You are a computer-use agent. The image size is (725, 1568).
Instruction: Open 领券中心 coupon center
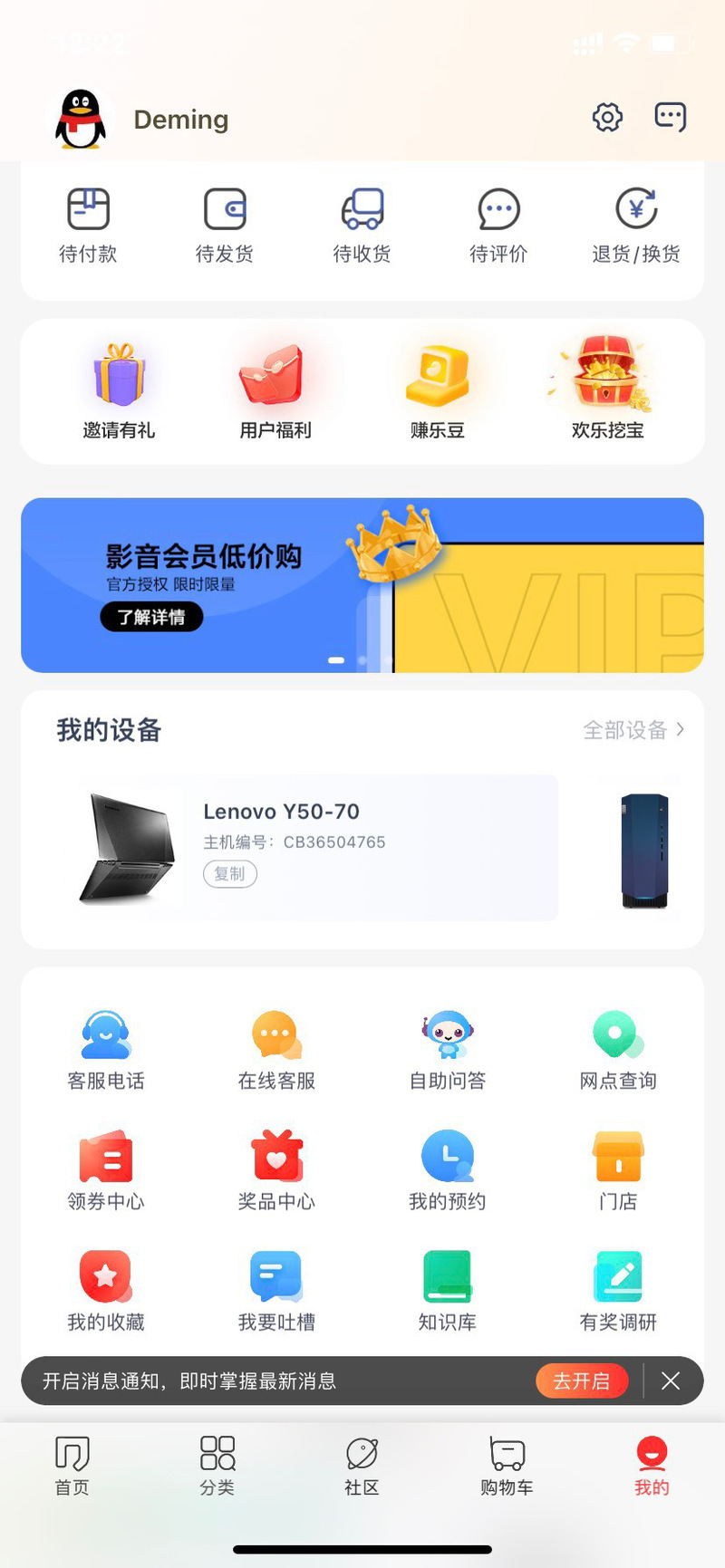(x=106, y=1171)
